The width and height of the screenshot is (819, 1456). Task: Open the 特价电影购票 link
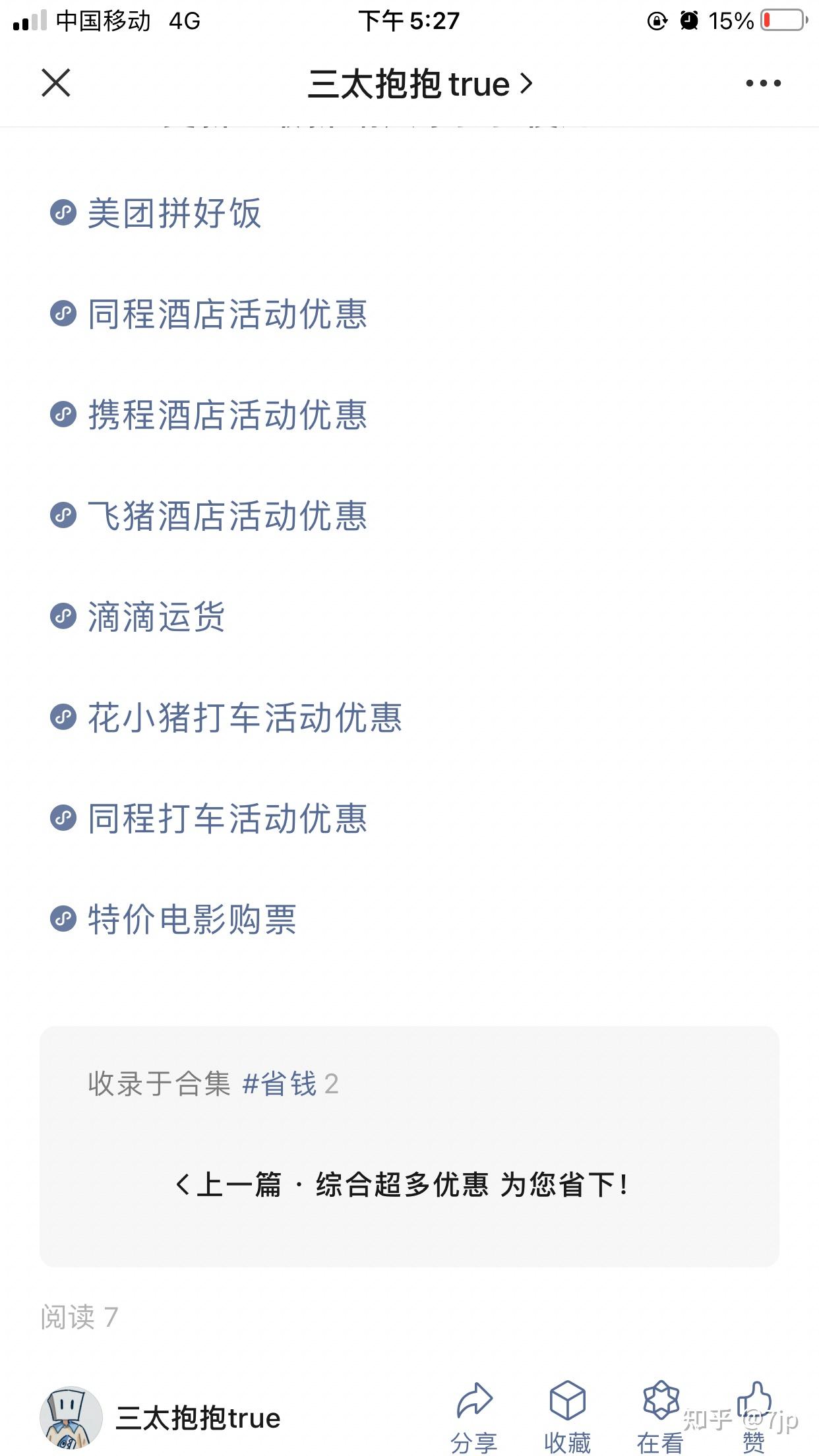(173, 919)
